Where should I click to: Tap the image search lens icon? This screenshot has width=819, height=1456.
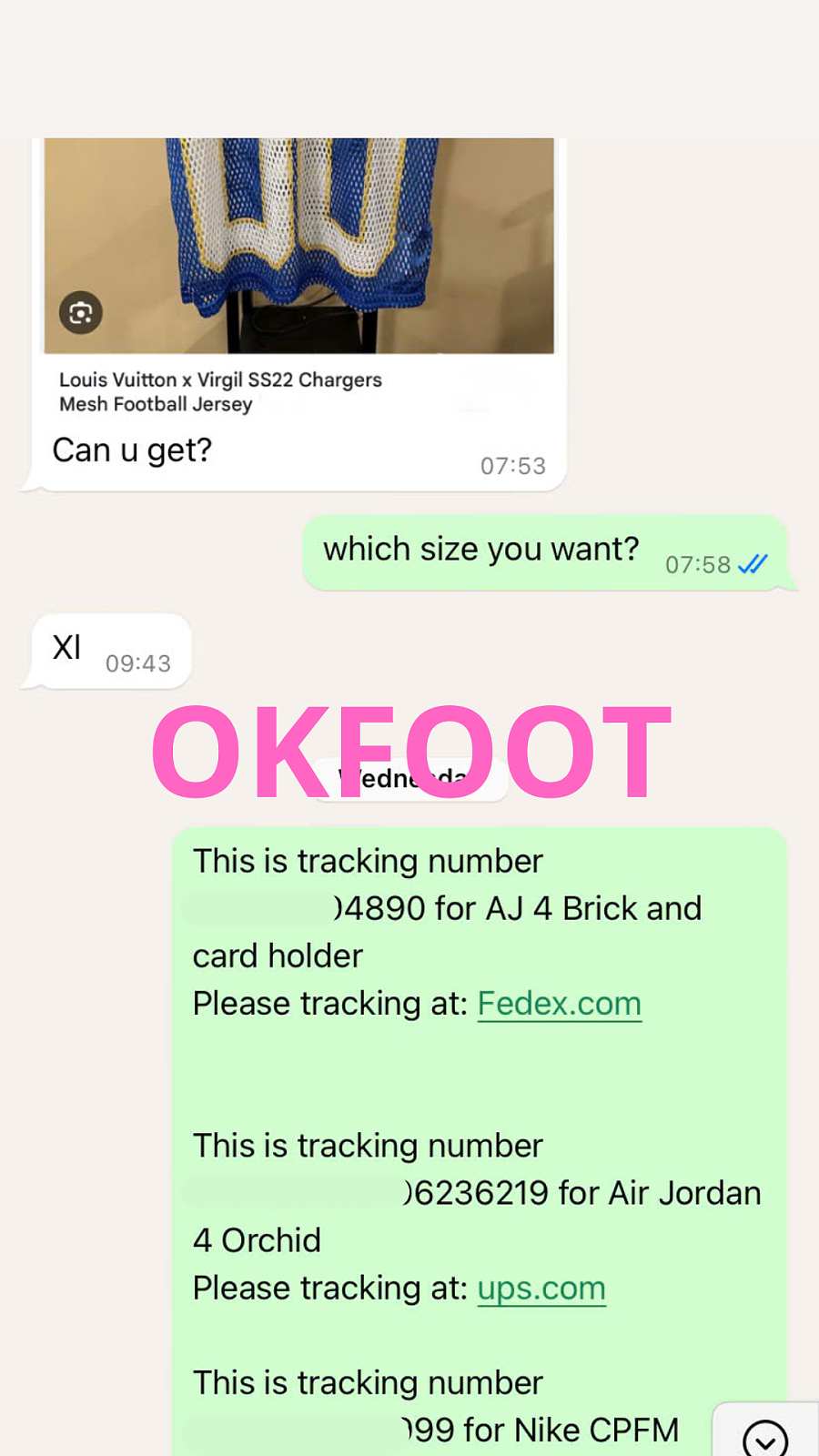pos(81,313)
